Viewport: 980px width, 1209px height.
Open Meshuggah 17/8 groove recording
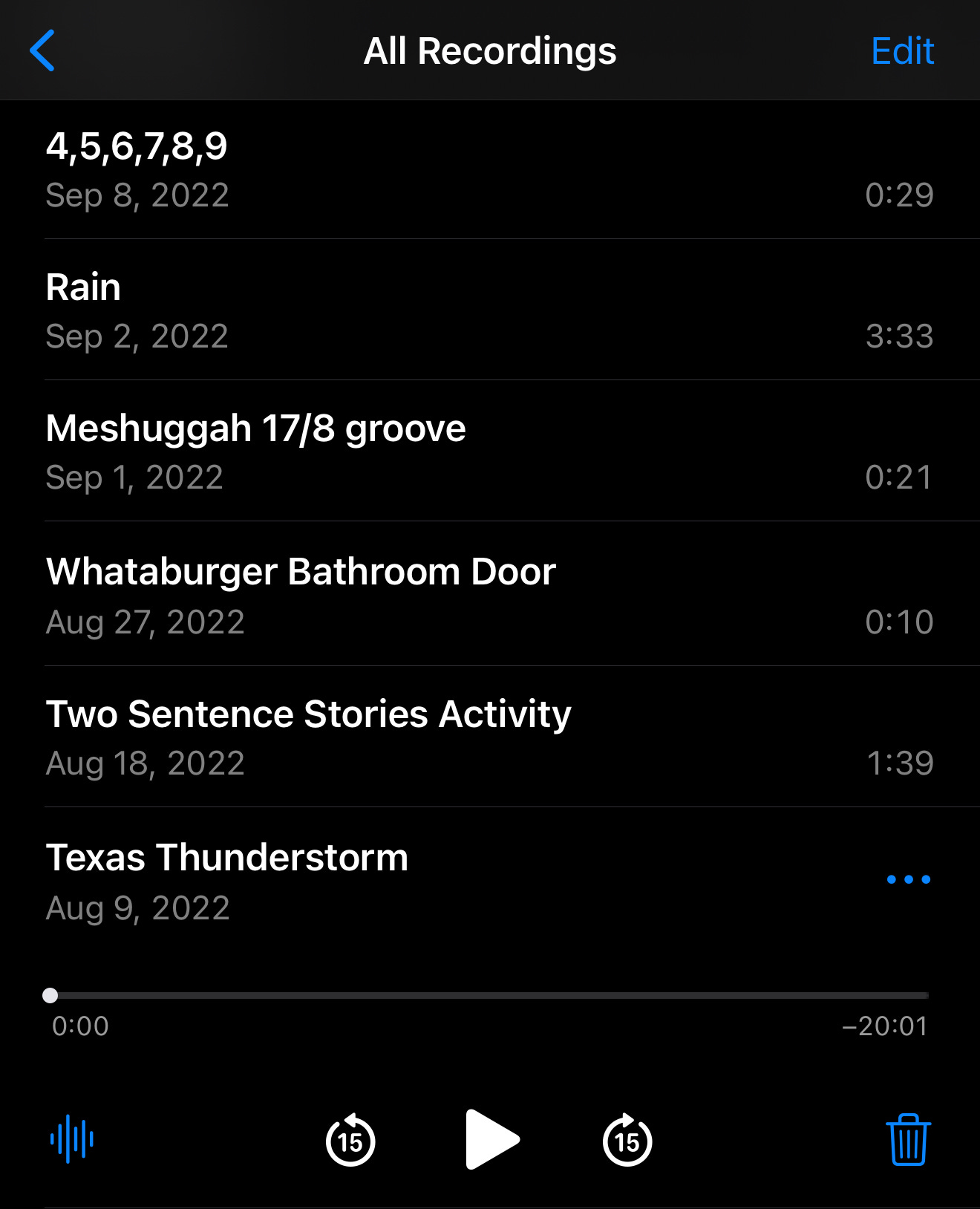pyautogui.click(x=490, y=452)
